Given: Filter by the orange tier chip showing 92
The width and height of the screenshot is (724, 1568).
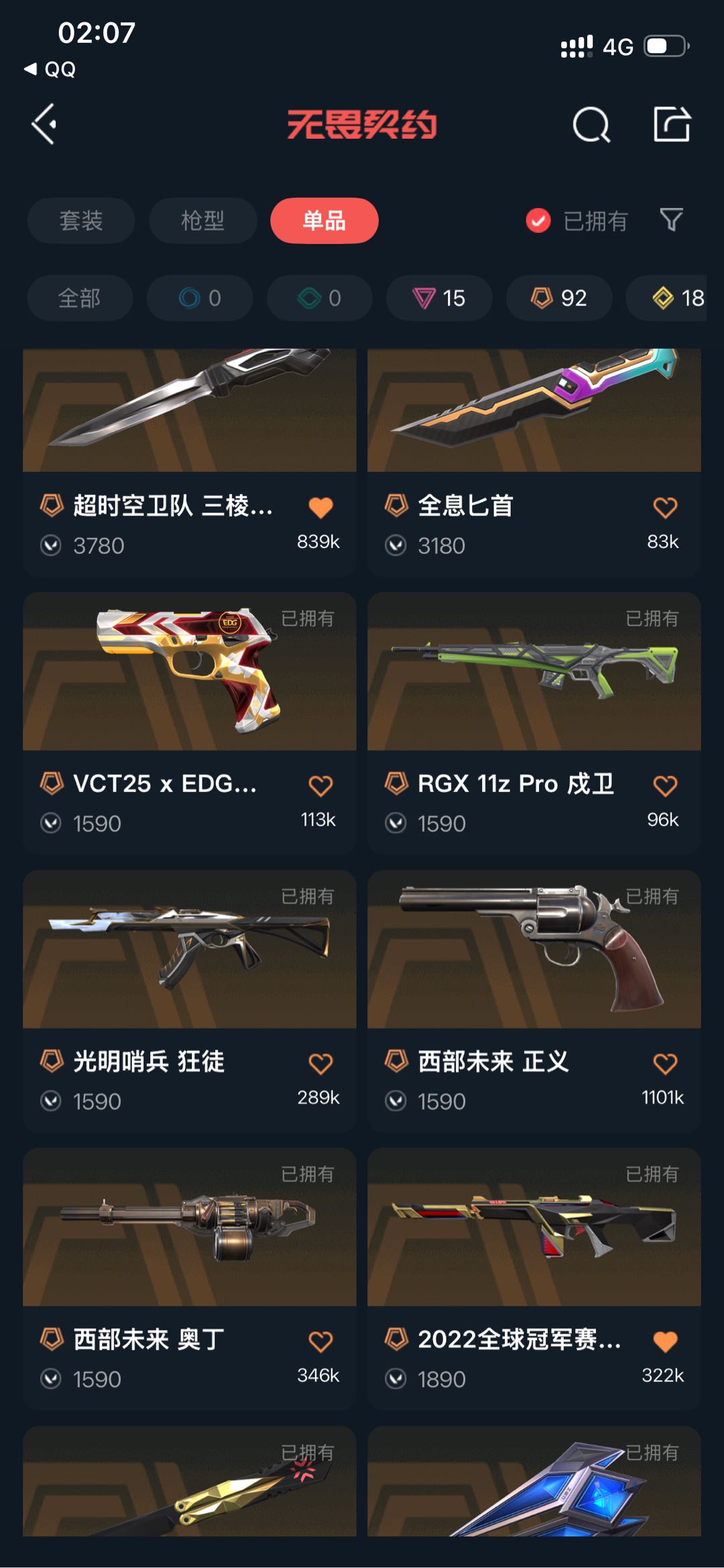Looking at the screenshot, I should point(559,298).
